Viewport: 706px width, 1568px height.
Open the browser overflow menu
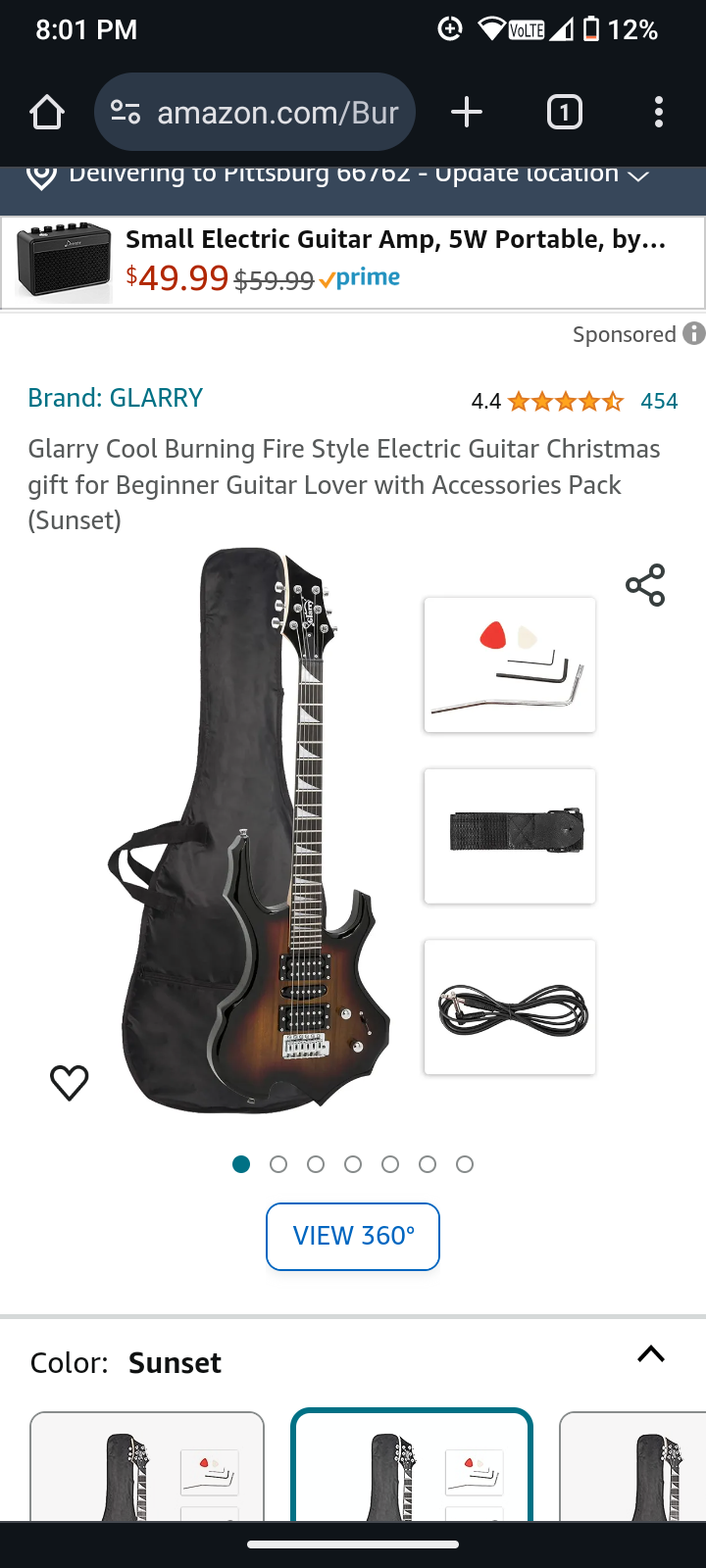pyautogui.click(x=659, y=113)
